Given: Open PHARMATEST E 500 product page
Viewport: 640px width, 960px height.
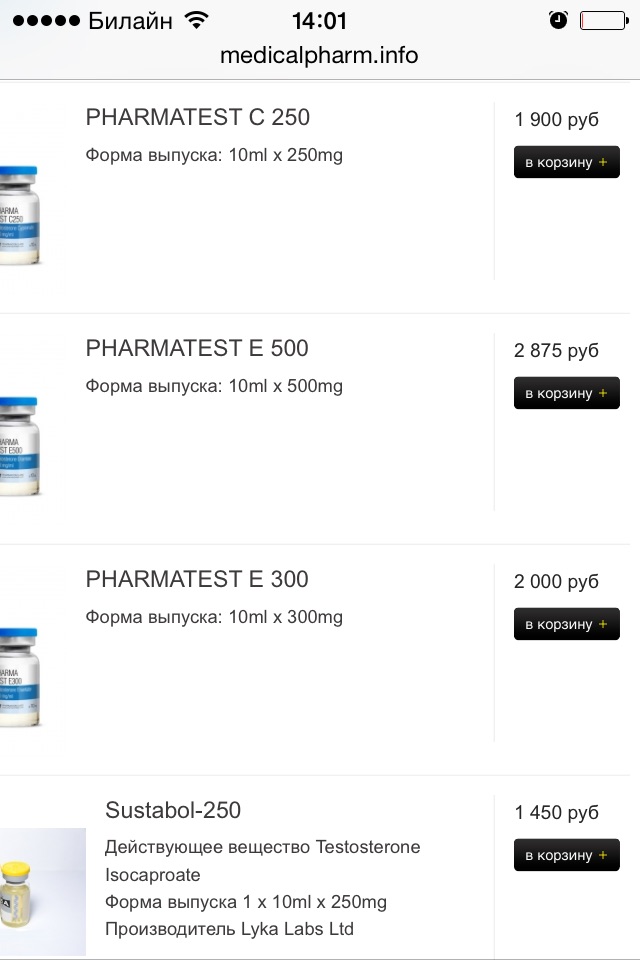Looking at the screenshot, I should pos(197,348).
